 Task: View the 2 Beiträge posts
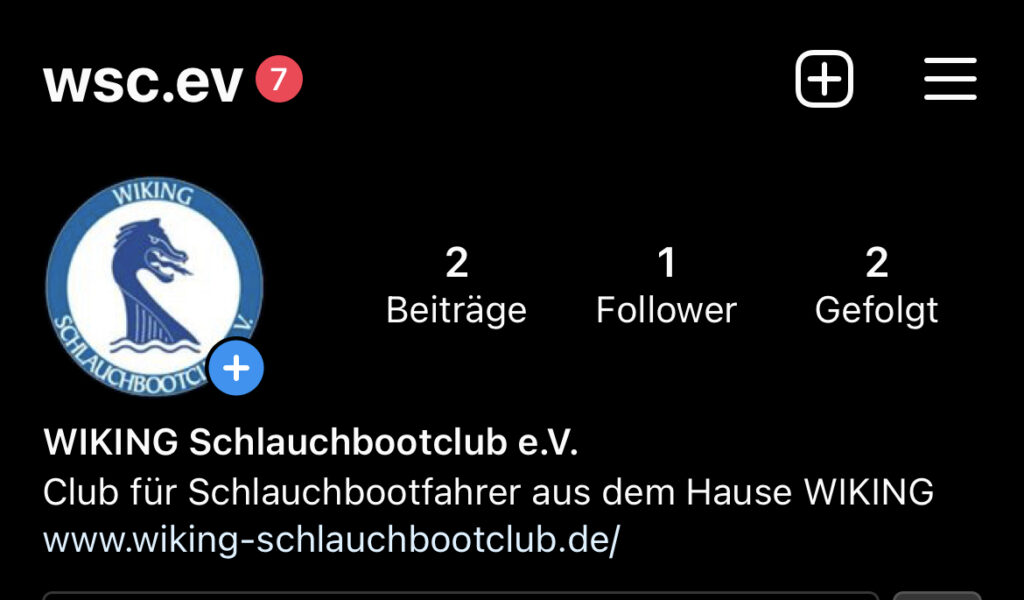click(x=456, y=287)
